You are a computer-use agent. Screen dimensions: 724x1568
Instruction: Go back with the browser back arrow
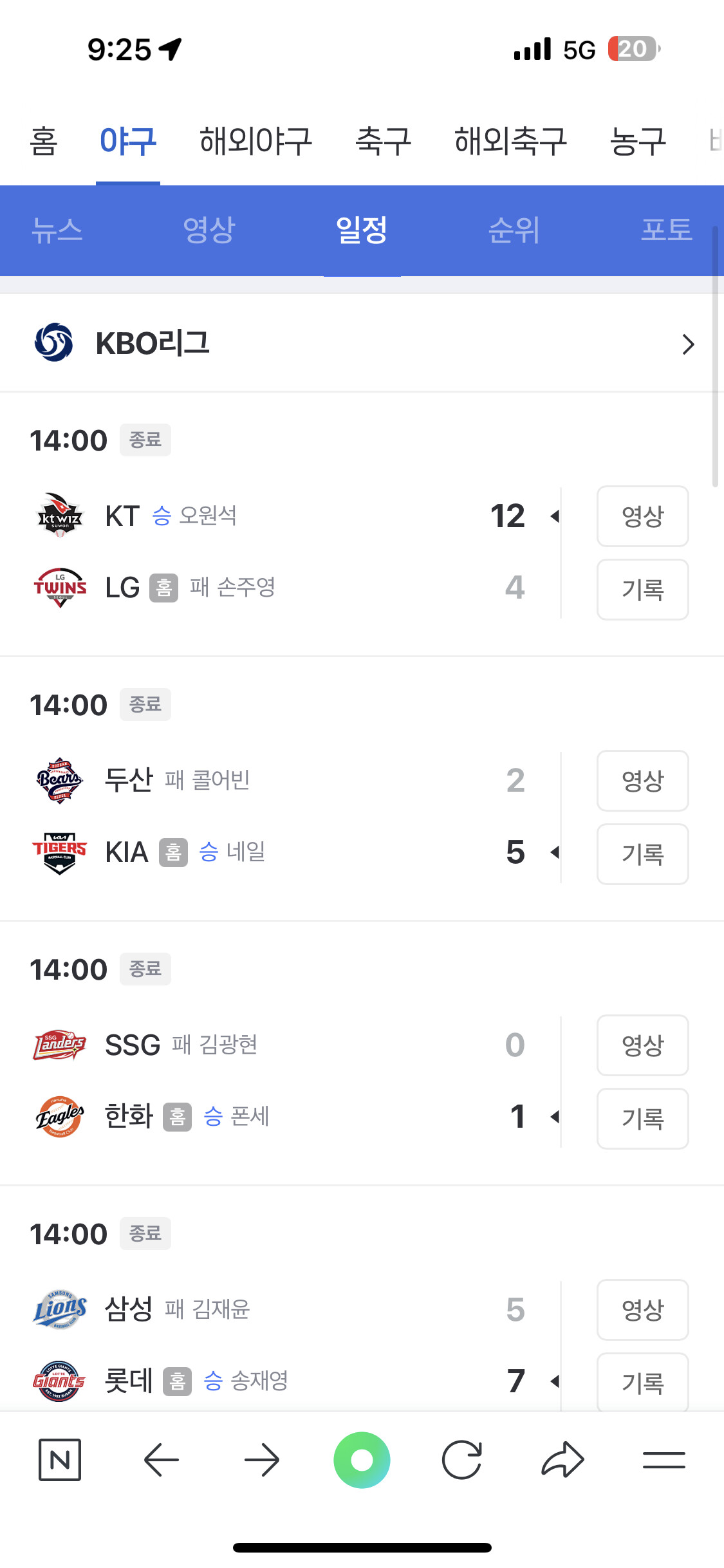coord(162,1460)
